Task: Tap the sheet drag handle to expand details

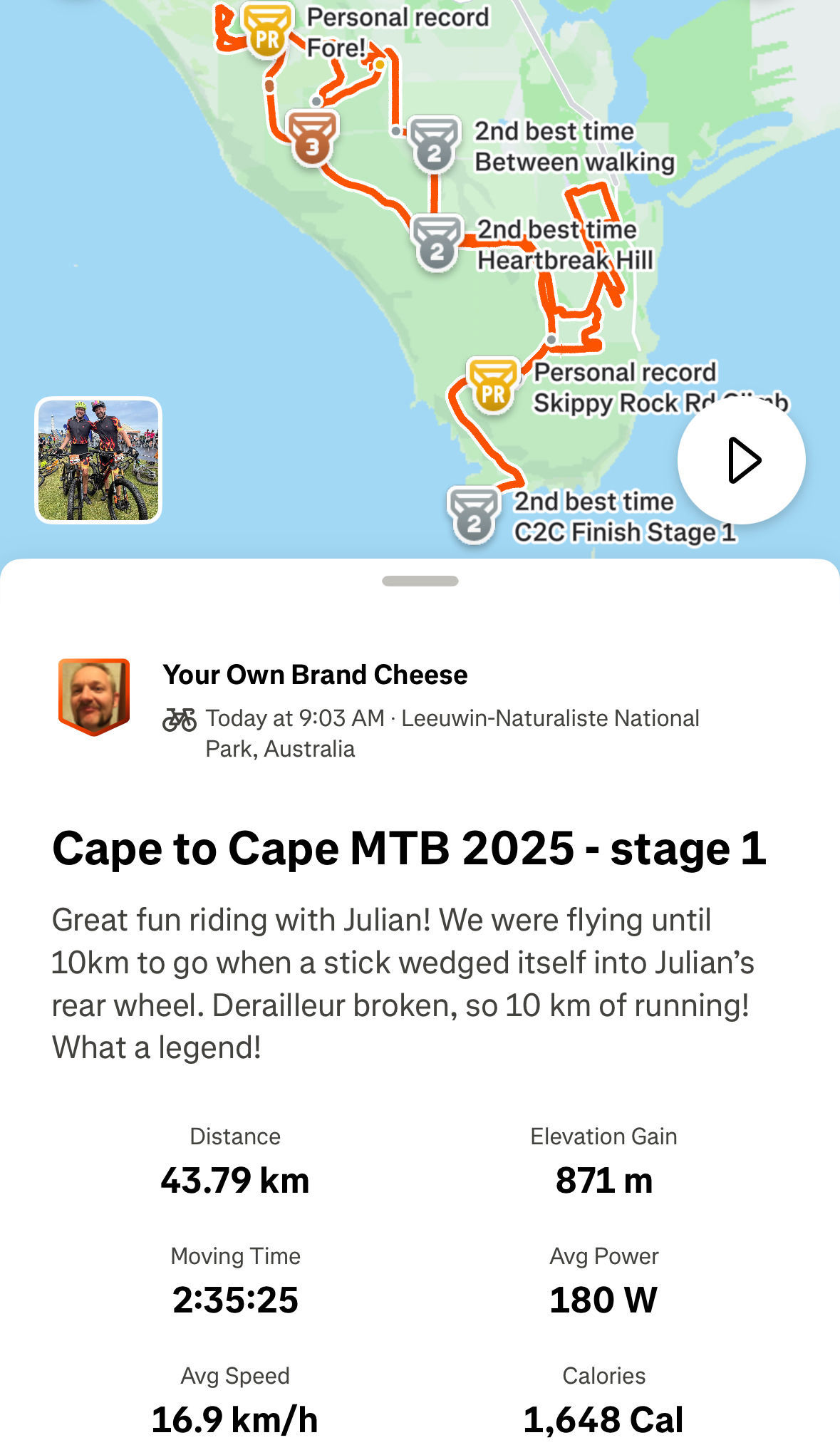Action: point(420,581)
